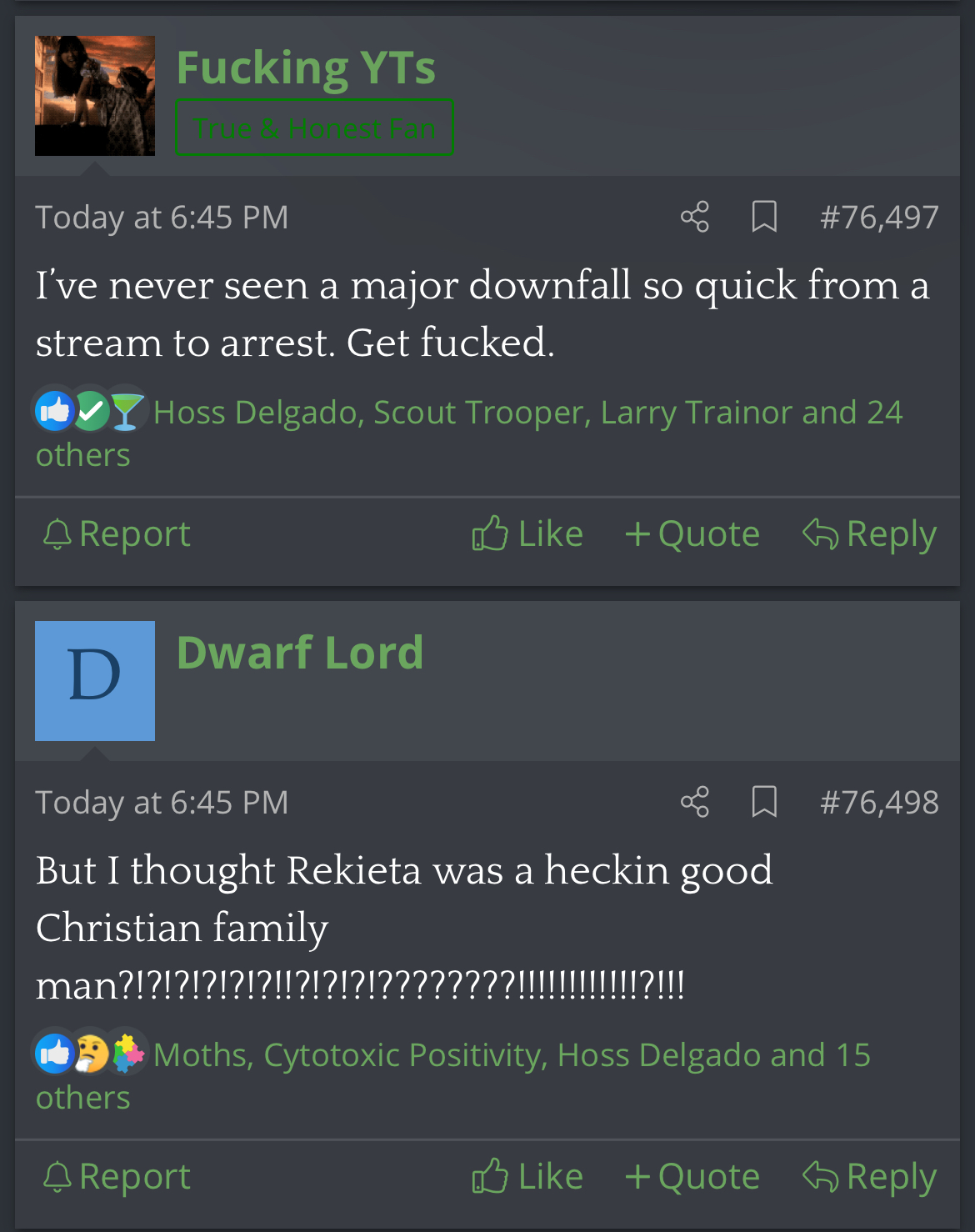
Task: Tap Dwarf Lord's D avatar
Action: point(95,681)
